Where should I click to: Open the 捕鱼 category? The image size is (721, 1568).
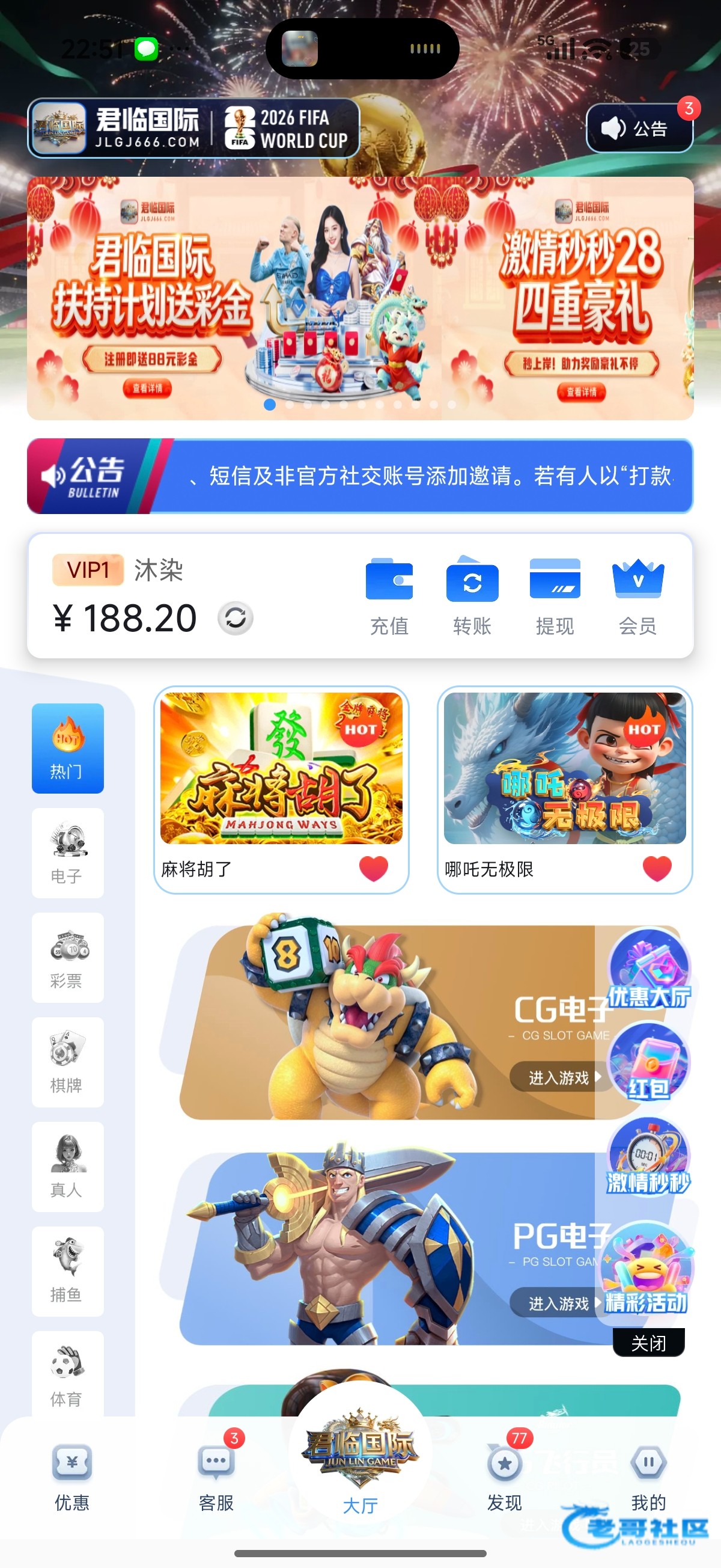pos(67,1271)
